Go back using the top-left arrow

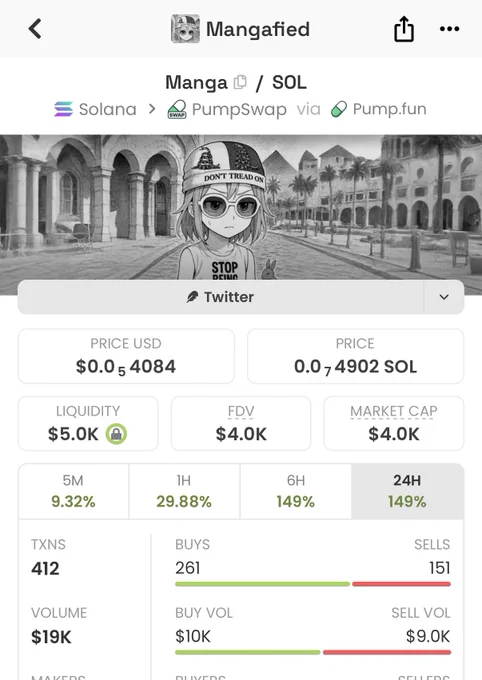pyautogui.click(x=35, y=29)
